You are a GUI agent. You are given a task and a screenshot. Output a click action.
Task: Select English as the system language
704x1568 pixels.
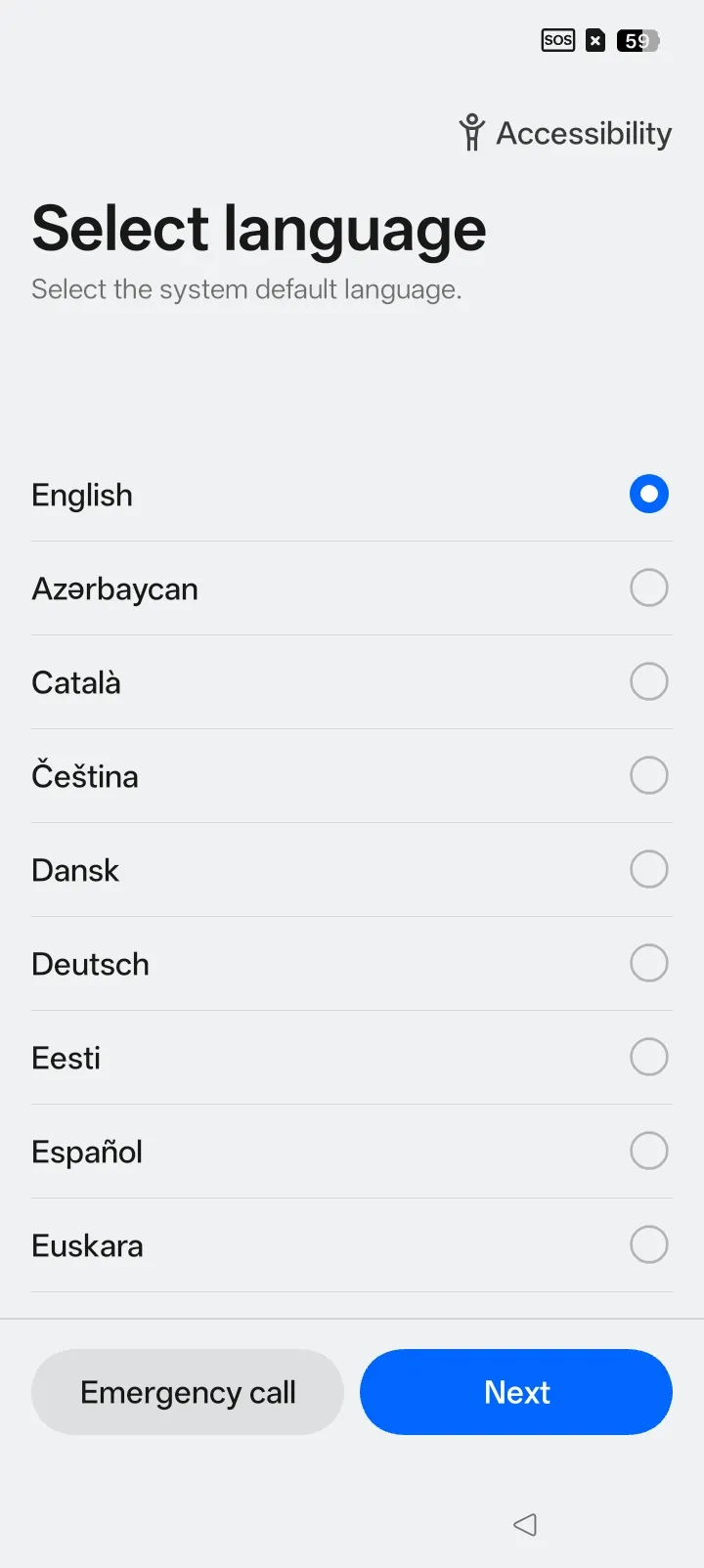tap(352, 495)
